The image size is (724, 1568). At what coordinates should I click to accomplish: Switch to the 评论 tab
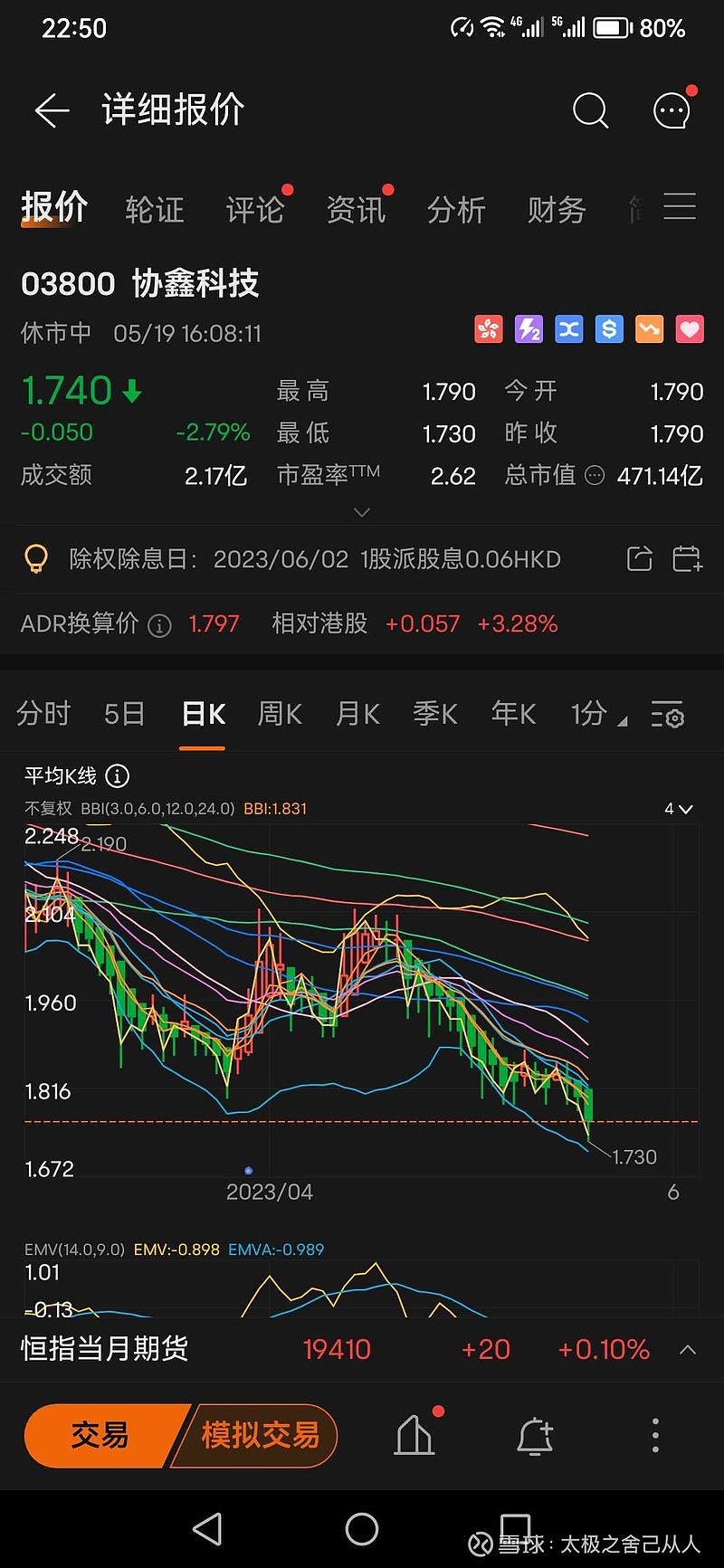[x=255, y=209]
